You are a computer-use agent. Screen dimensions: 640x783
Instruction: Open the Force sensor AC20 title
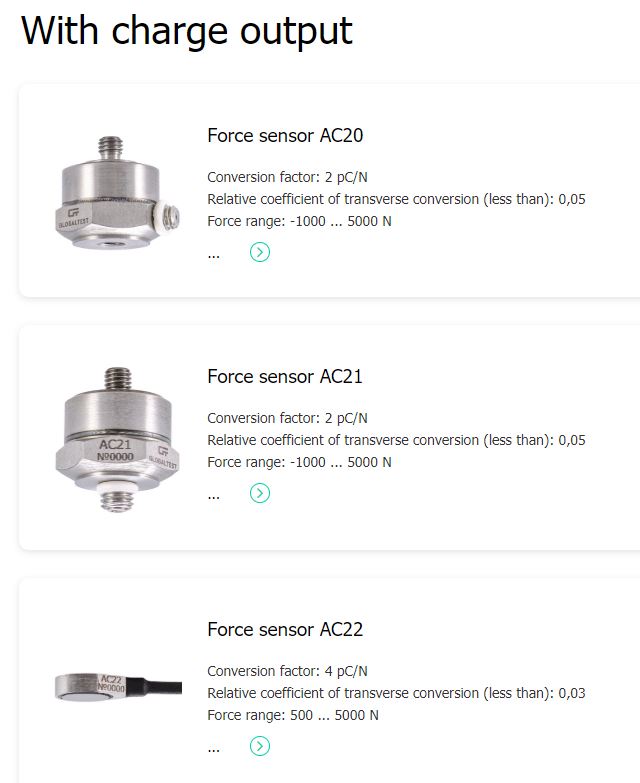(x=284, y=136)
